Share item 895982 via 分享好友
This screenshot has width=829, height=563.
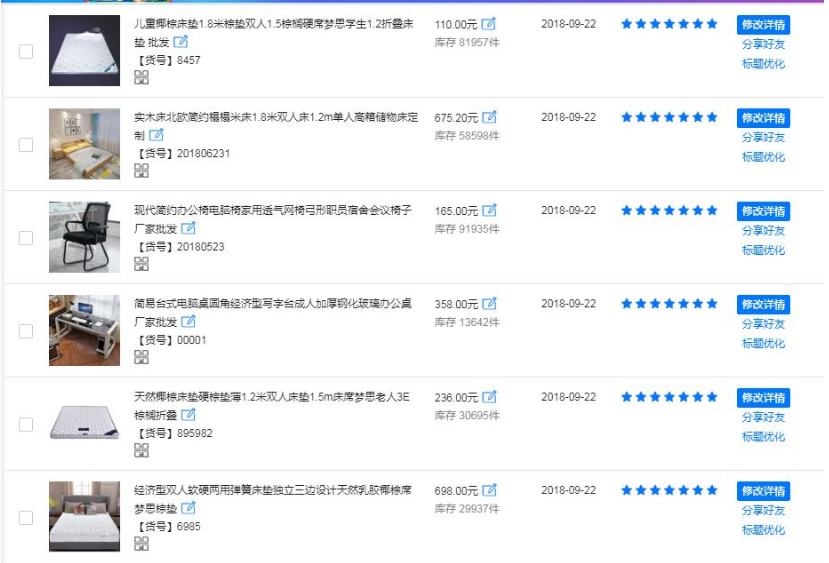(x=763, y=417)
